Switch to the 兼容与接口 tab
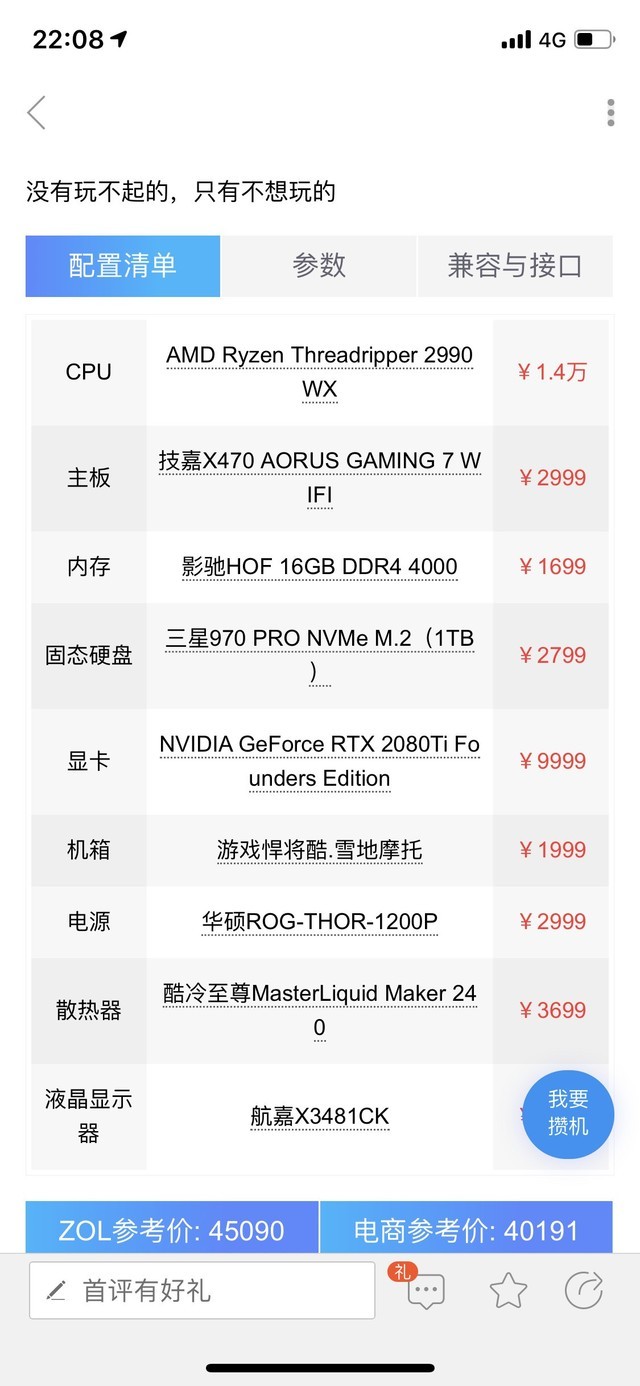Screen dimensions: 640x1386 [514, 266]
